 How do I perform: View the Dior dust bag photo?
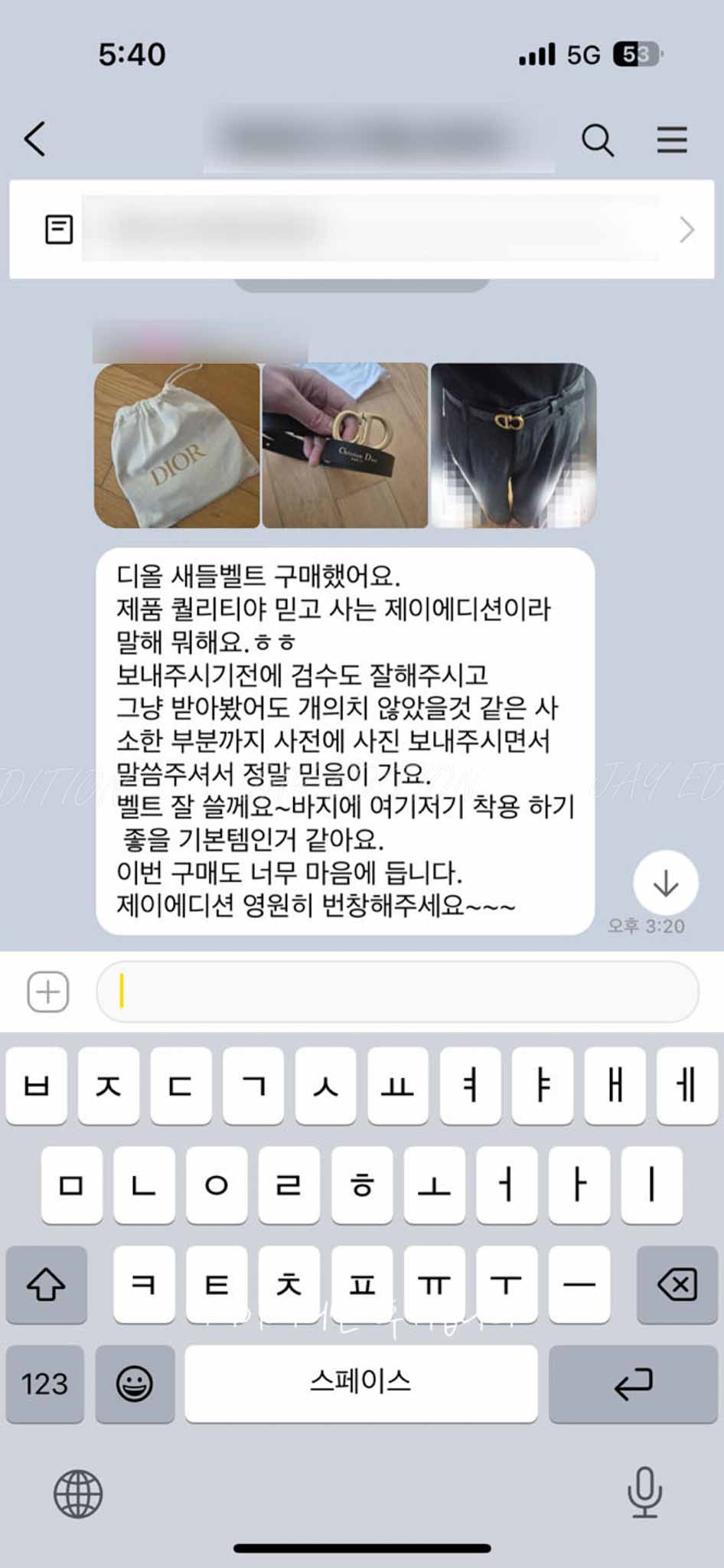click(177, 446)
